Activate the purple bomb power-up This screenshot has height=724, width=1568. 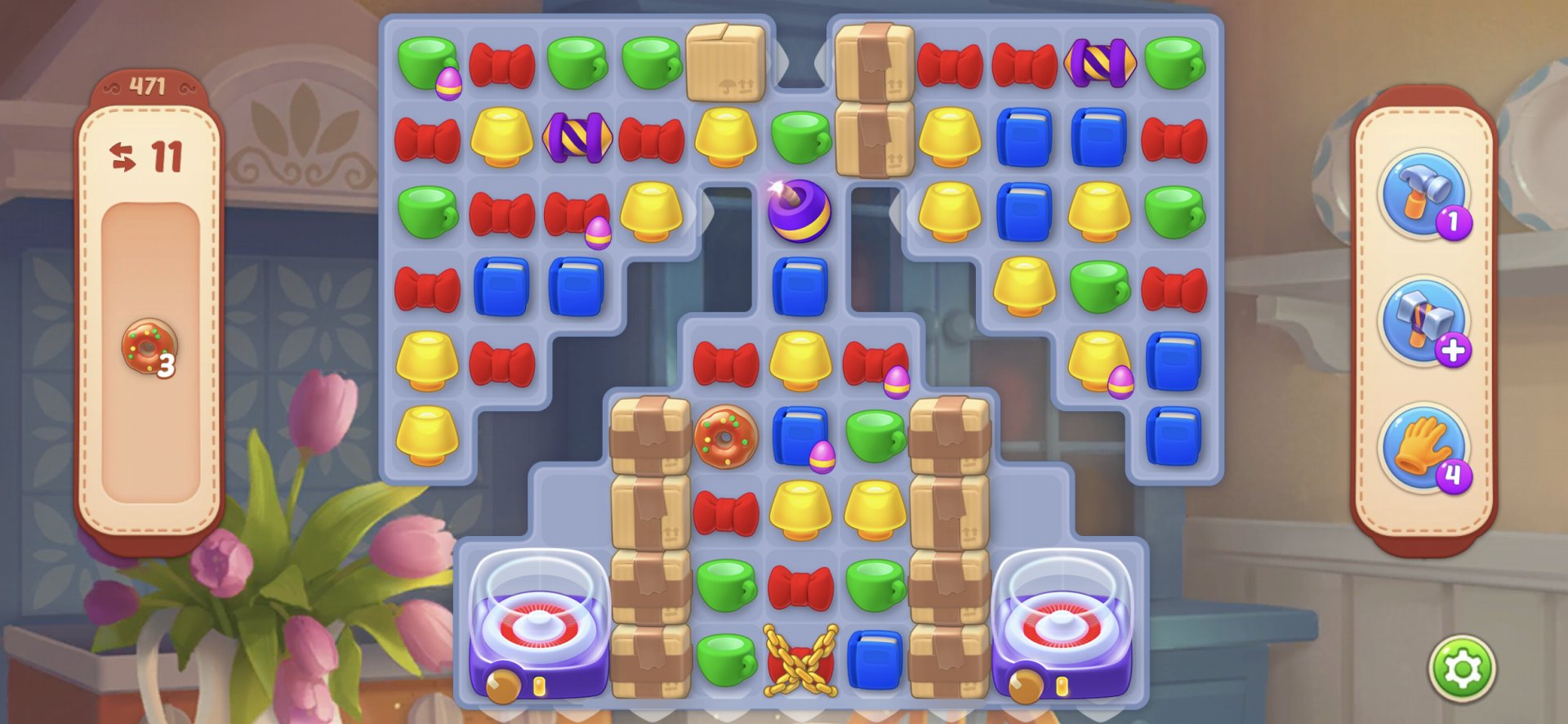(799, 210)
